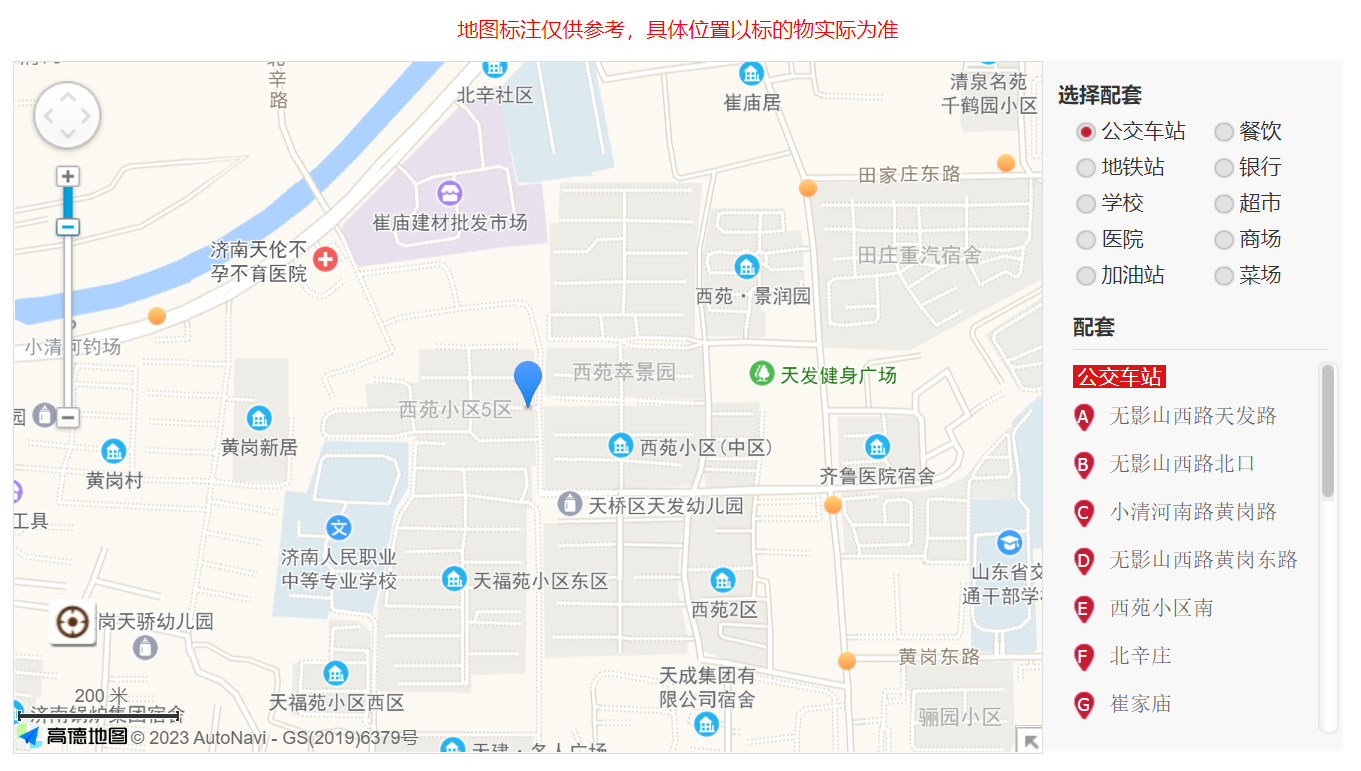Locate bus stop 西苑小区南
The height and width of the screenshot is (771, 1361).
pyautogui.click(x=1160, y=608)
